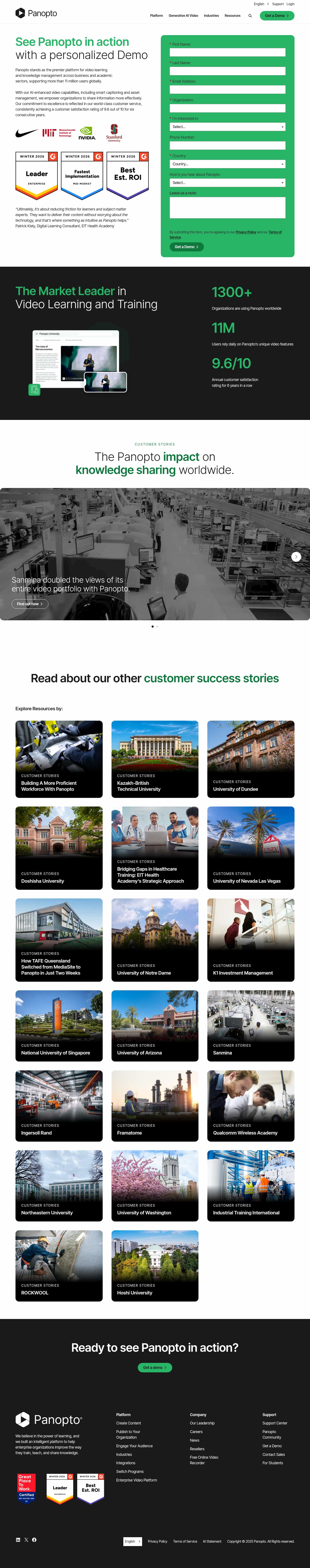Focus the First Name field

click(227, 52)
